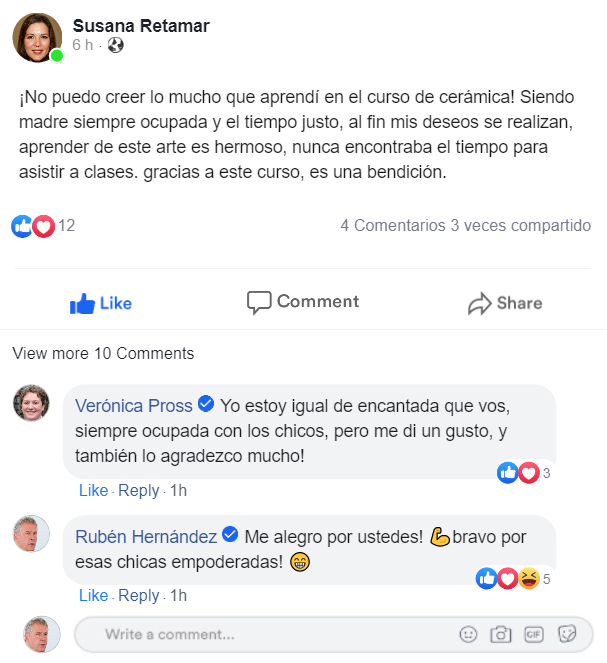The image size is (607, 663).
Task: Like Susana Retamar's post
Action: point(101,303)
